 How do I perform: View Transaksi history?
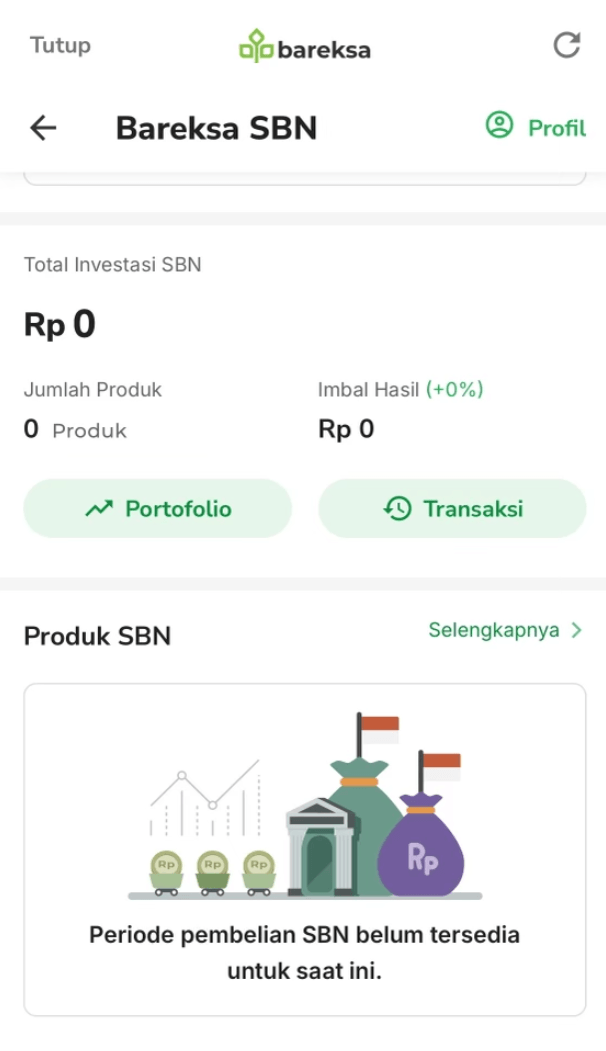[452, 509]
